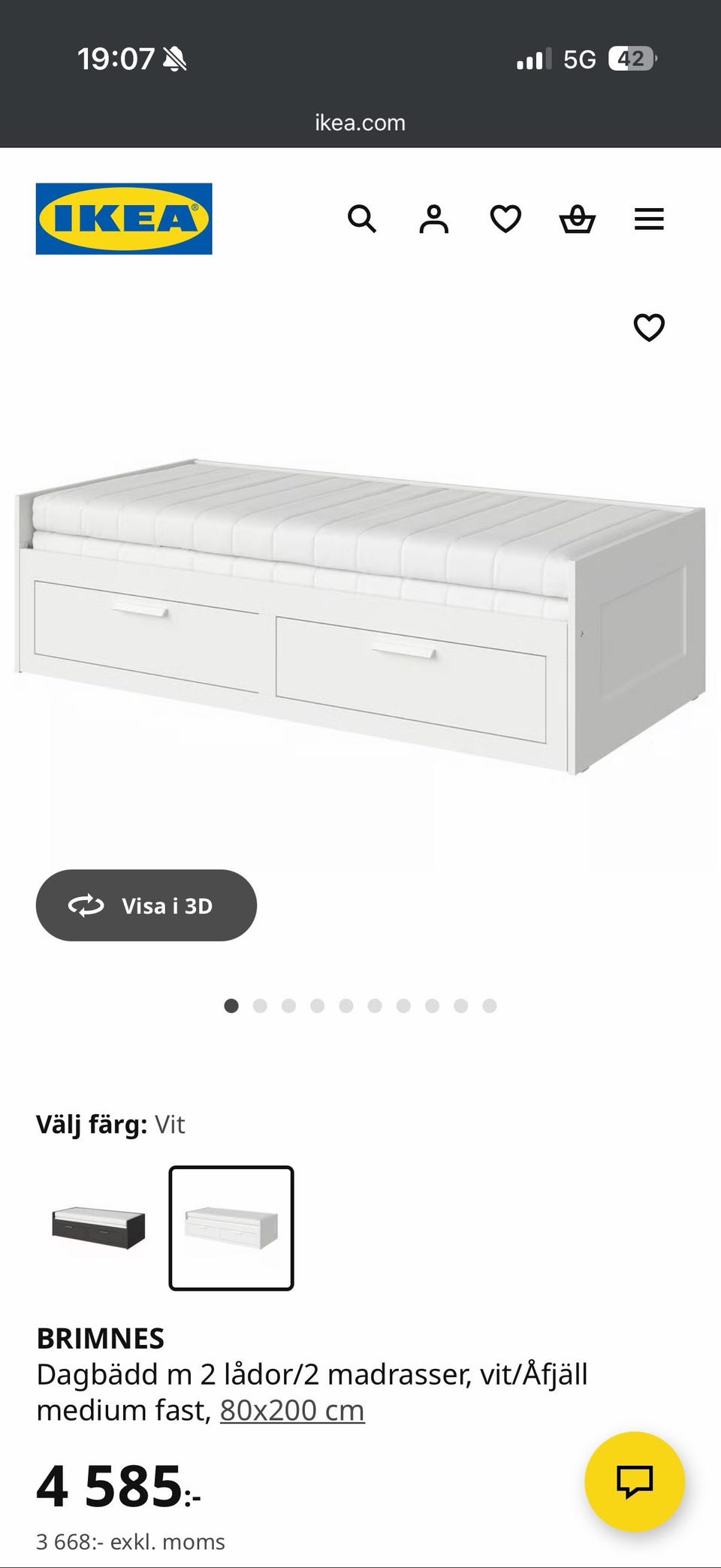Open the search function
This screenshot has height=1568, width=721.
(363, 219)
